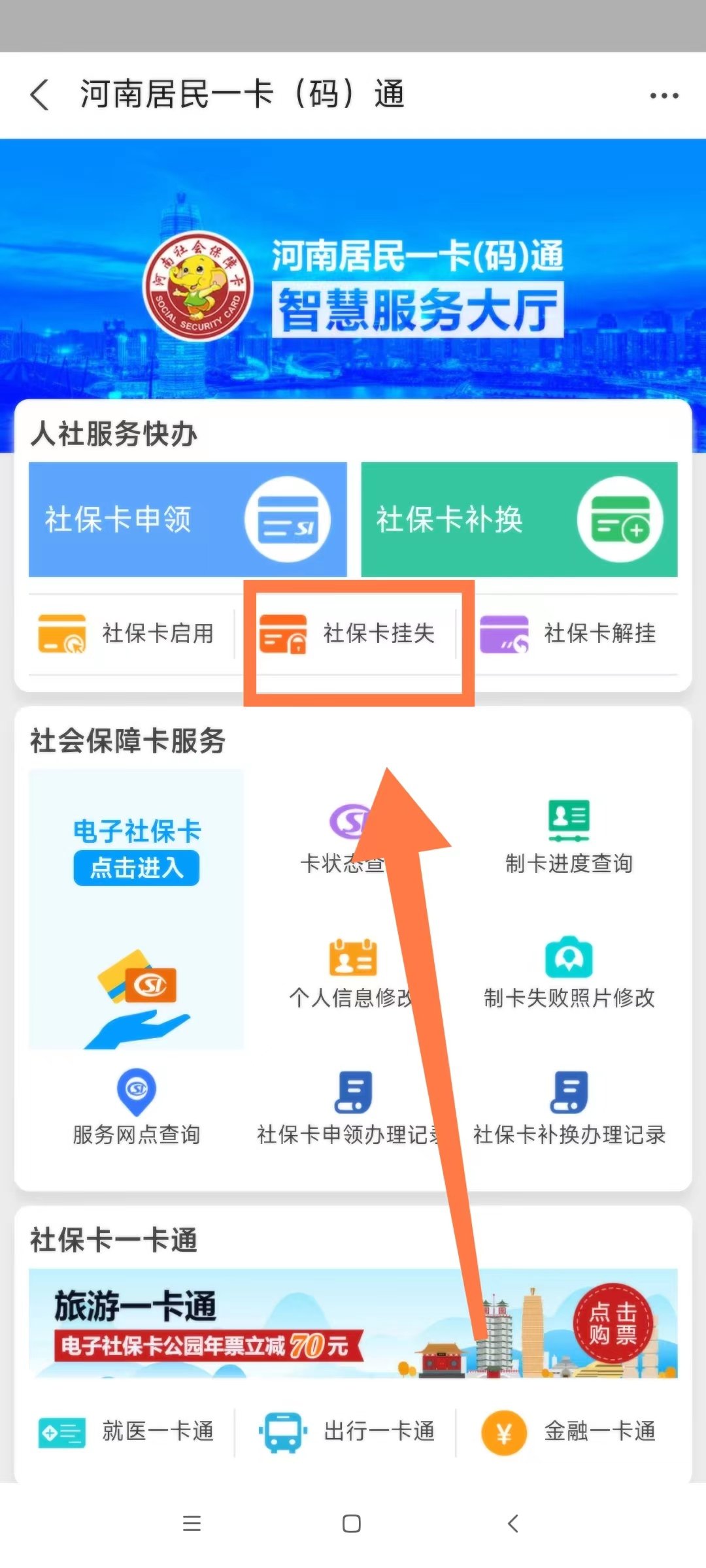Select 社保卡启用 activation
Image resolution: width=706 pixels, height=1568 pixels.
coord(127,633)
